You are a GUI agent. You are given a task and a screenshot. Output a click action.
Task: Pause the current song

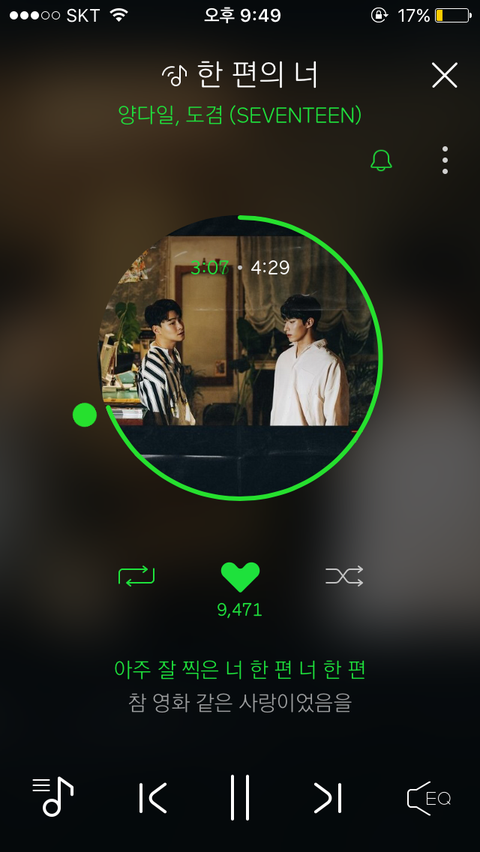pyautogui.click(x=240, y=797)
